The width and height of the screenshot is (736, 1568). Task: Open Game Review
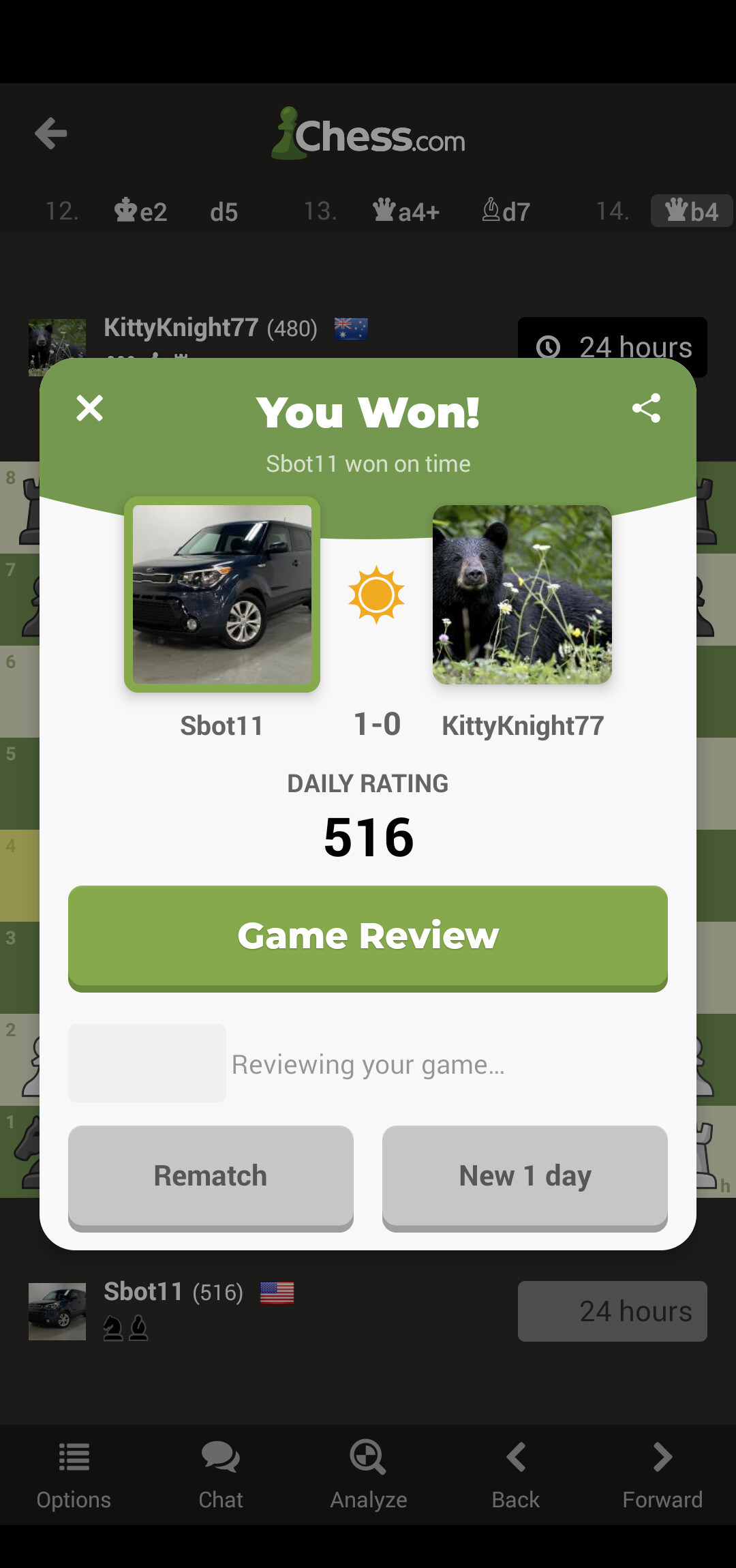pyautogui.click(x=368, y=937)
